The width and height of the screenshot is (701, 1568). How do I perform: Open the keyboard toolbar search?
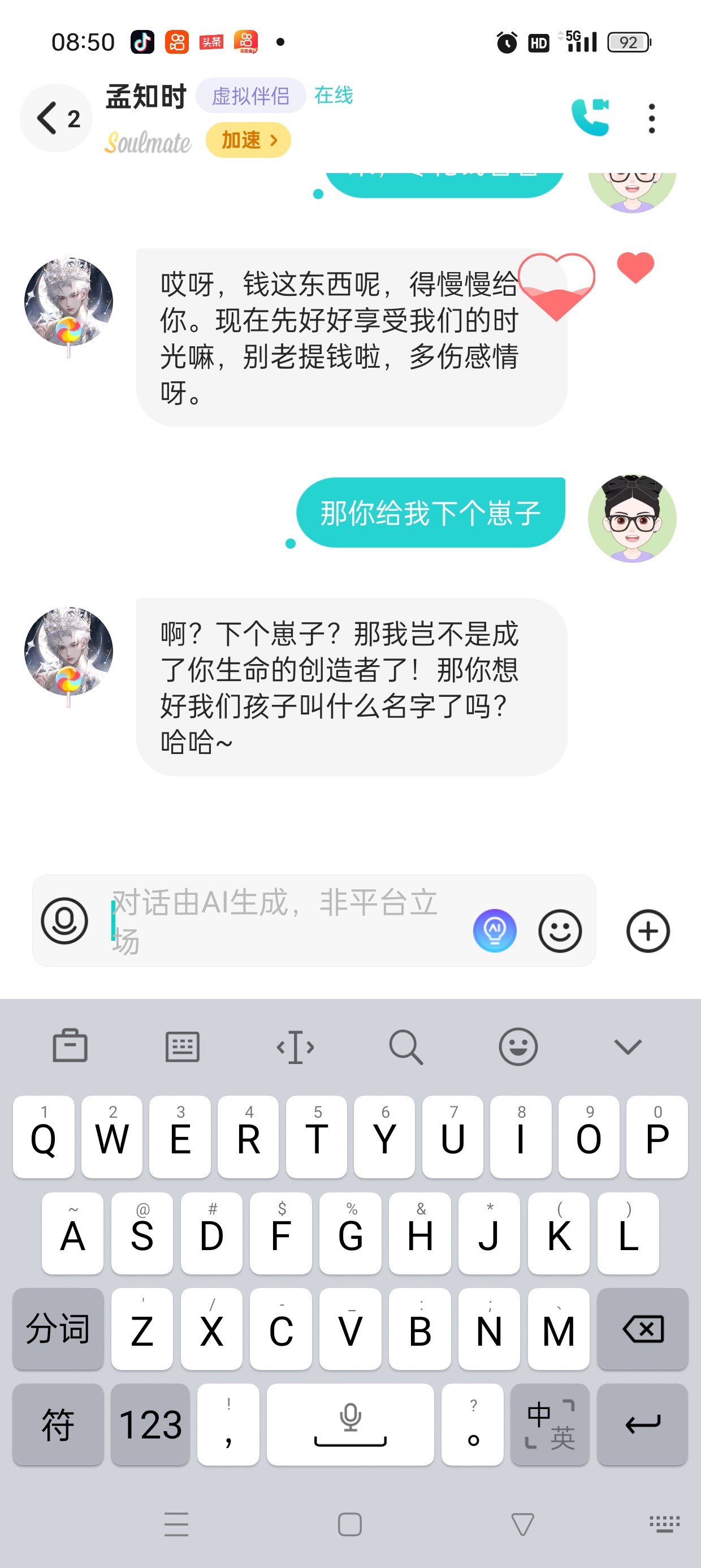[x=406, y=1047]
